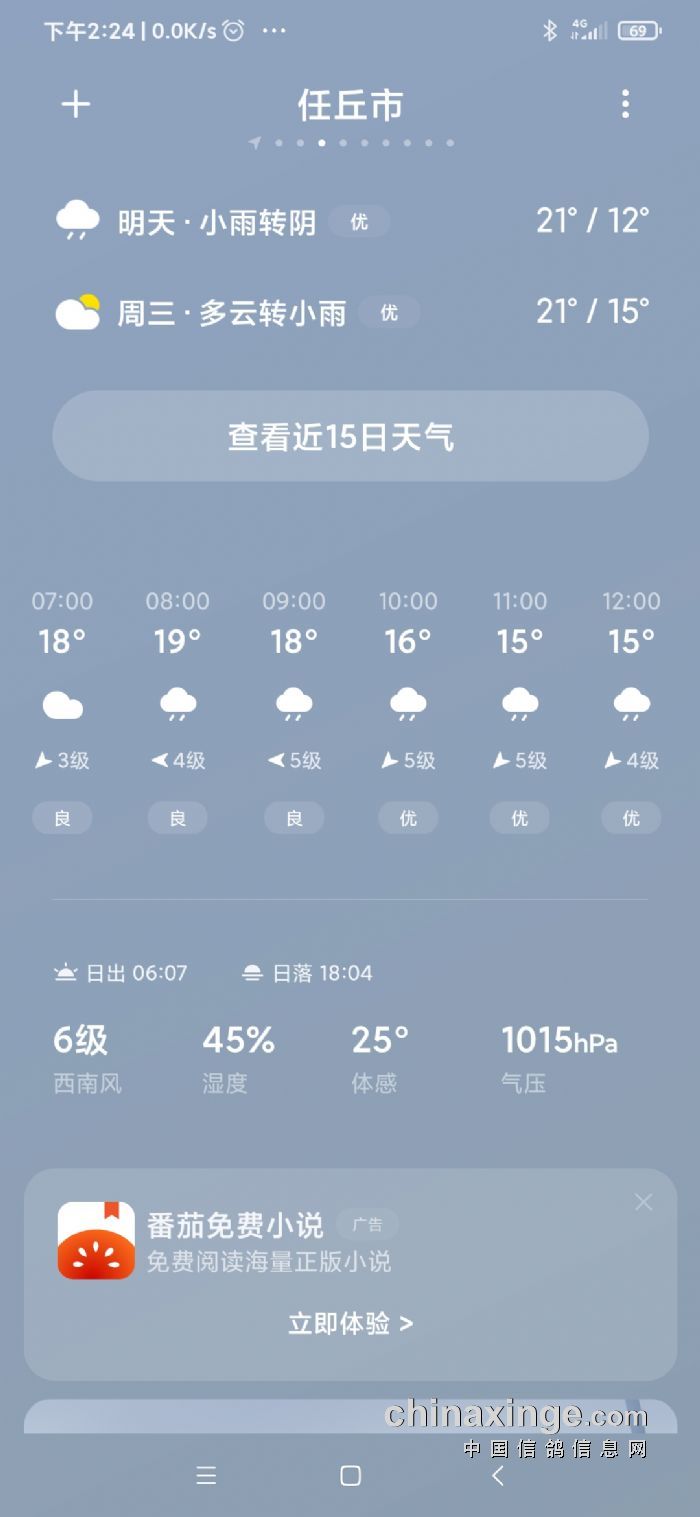Image resolution: width=700 pixels, height=1517 pixels.
Task: View the 15-day forecast (查看近15日天气)
Action: coord(350,437)
